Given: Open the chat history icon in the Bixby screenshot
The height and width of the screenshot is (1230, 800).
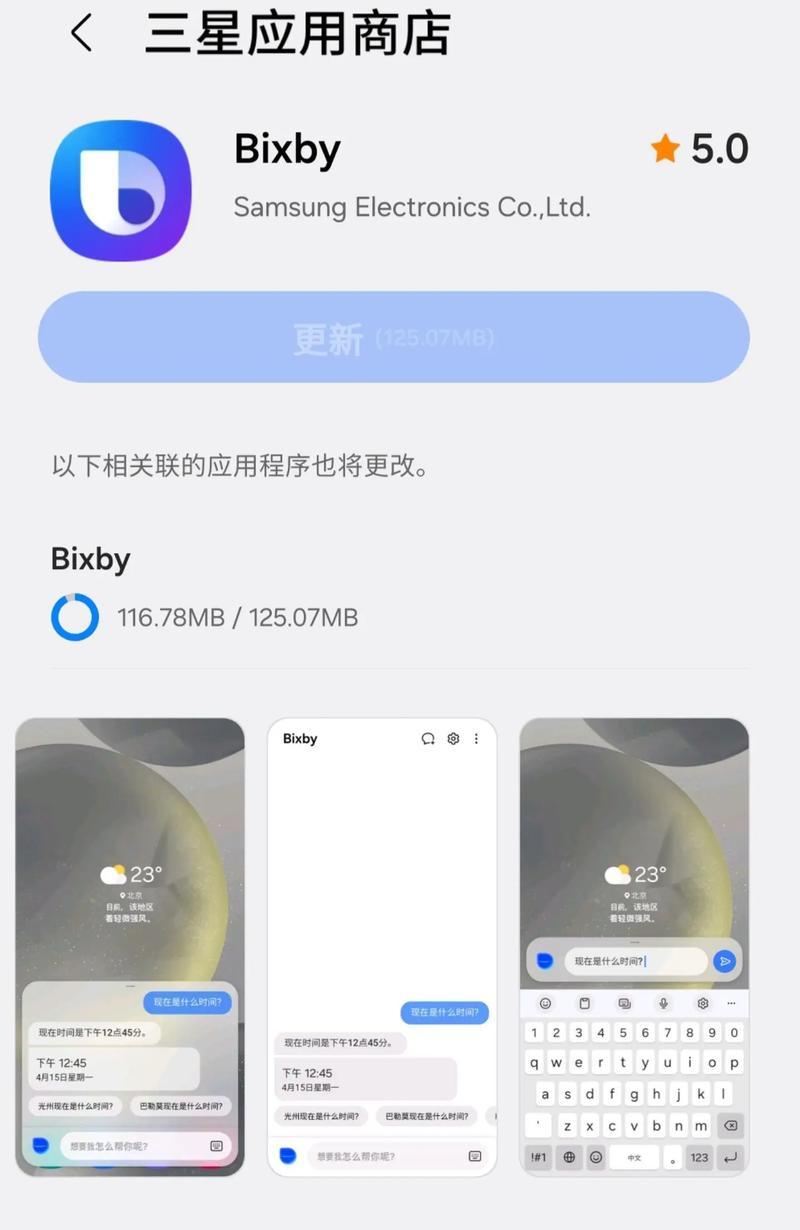Looking at the screenshot, I should [x=427, y=739].
